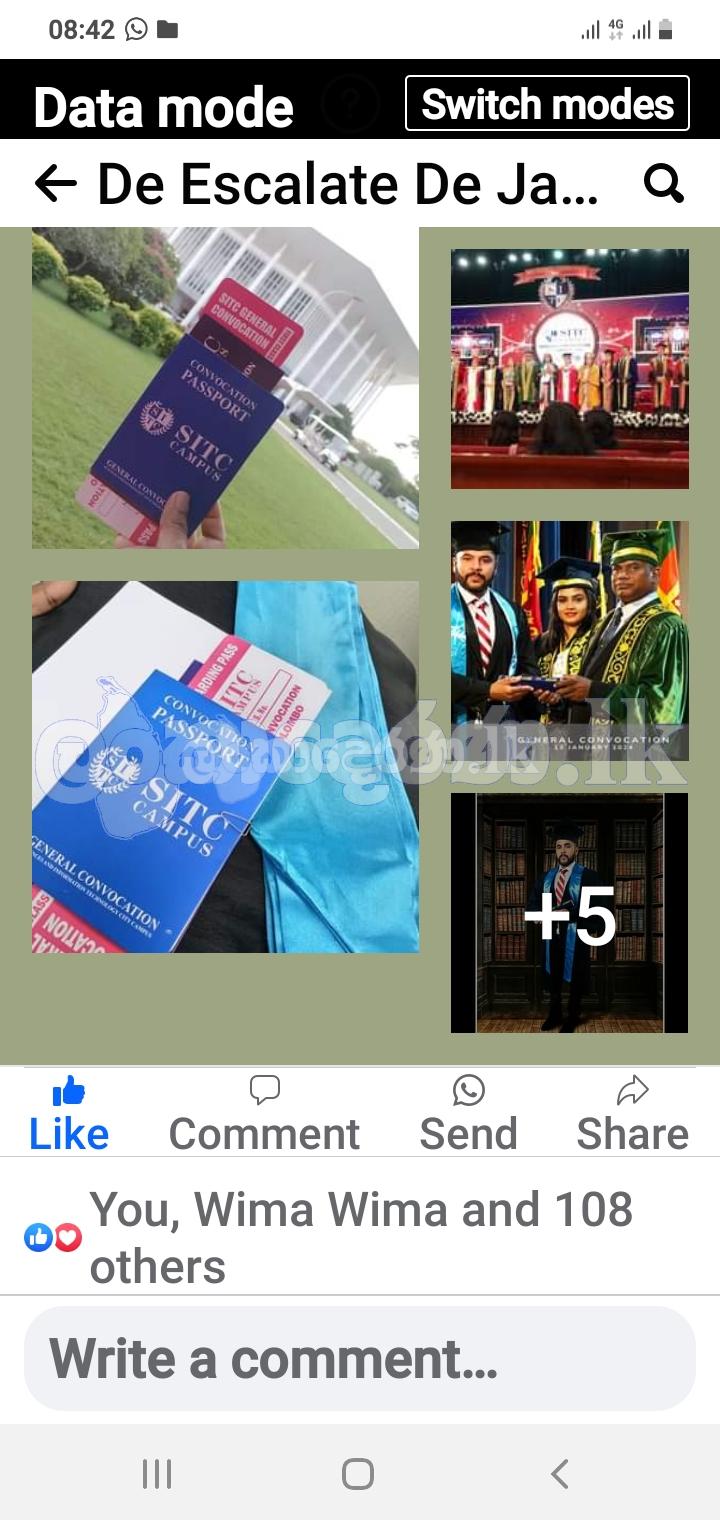Open the convocation stage photo
Image resolution: width=720 pixels, height=1520 pixels.
(x=569, y=369)
